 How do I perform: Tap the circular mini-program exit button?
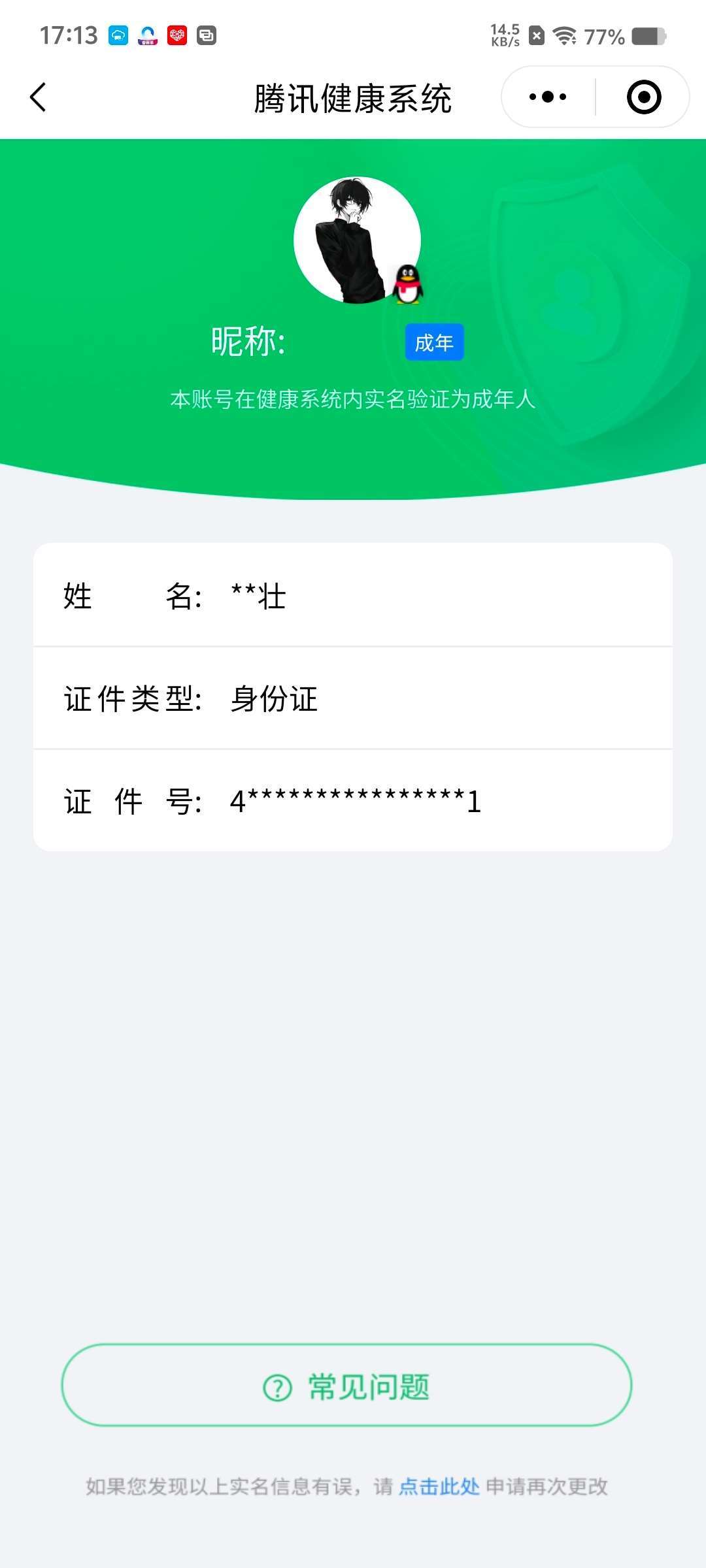[x=643, y=96]
